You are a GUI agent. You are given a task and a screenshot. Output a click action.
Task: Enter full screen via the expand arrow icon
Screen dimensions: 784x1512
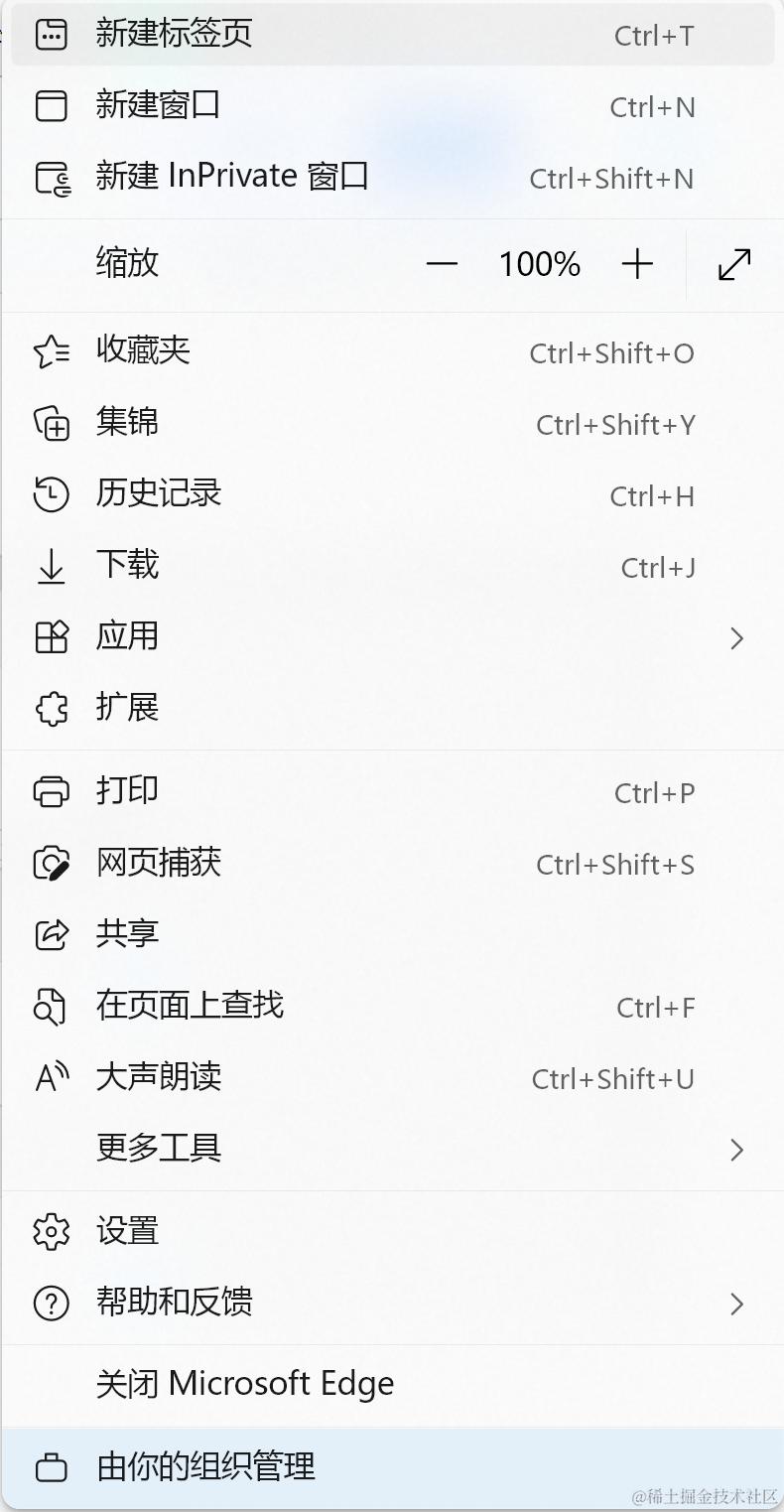point(733,264)
